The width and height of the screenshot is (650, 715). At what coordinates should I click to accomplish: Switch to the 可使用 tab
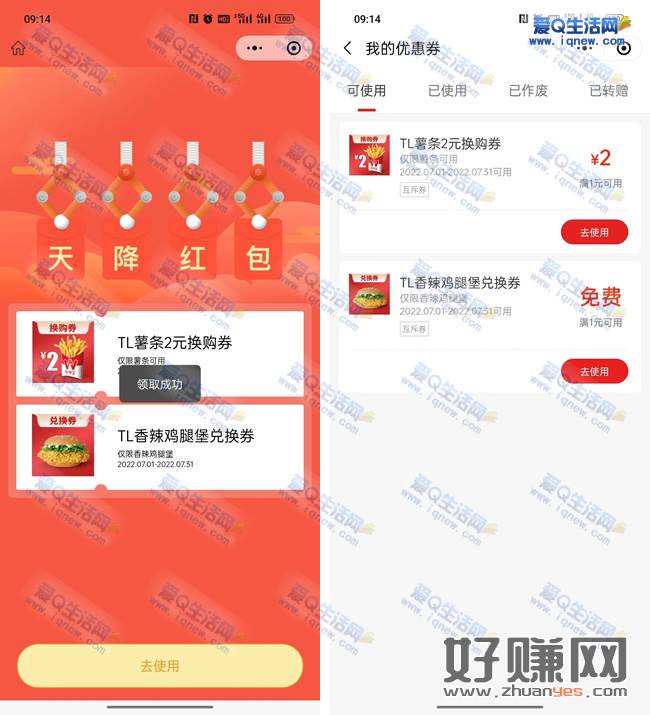pos(366,91)
